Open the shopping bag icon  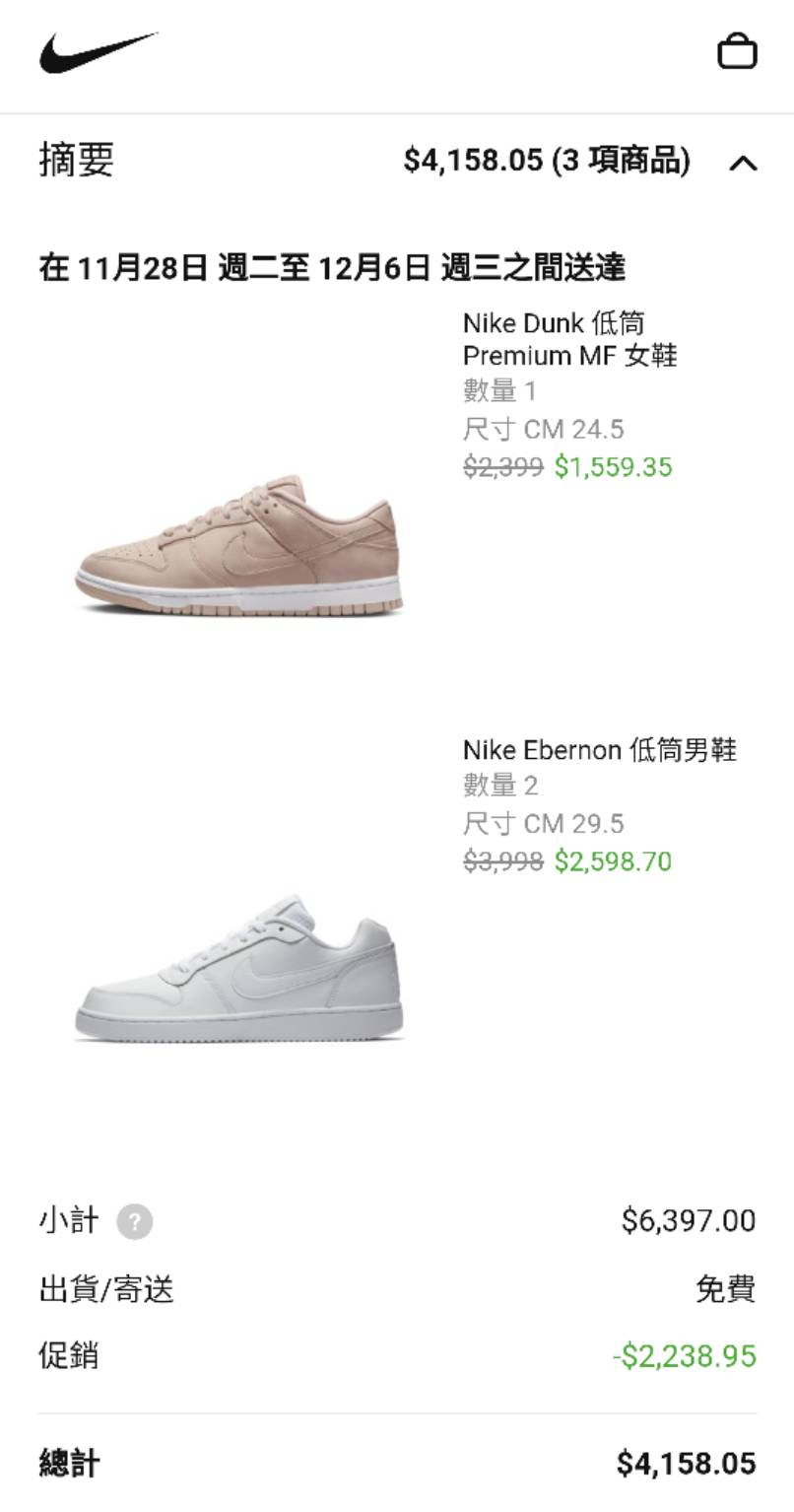pos(737,51)
